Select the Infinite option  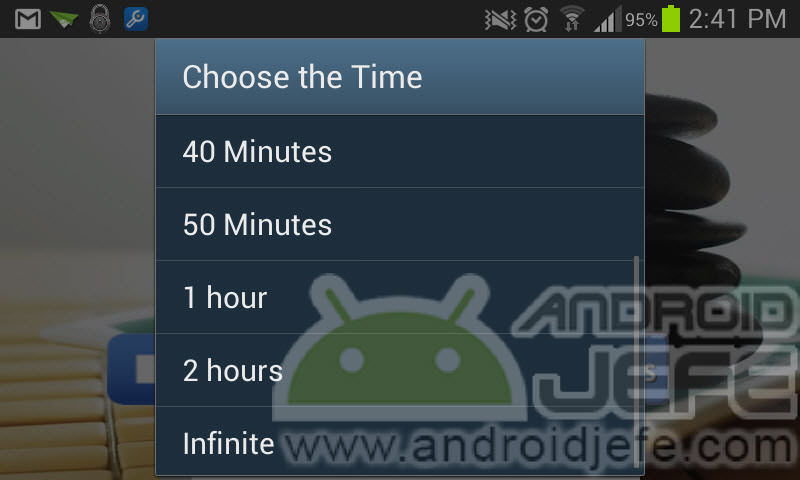(400, 443)
